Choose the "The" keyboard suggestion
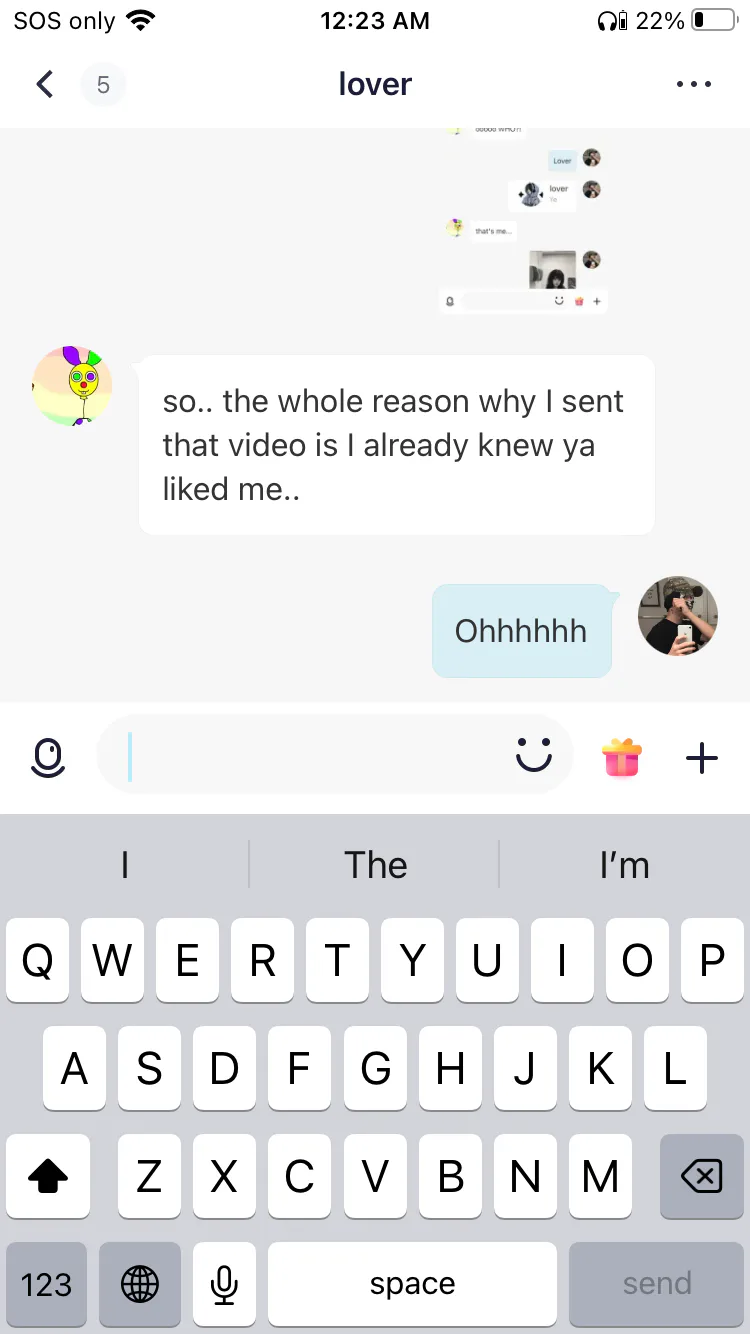This screenshot has width=750, height=1334. [375, 865]
